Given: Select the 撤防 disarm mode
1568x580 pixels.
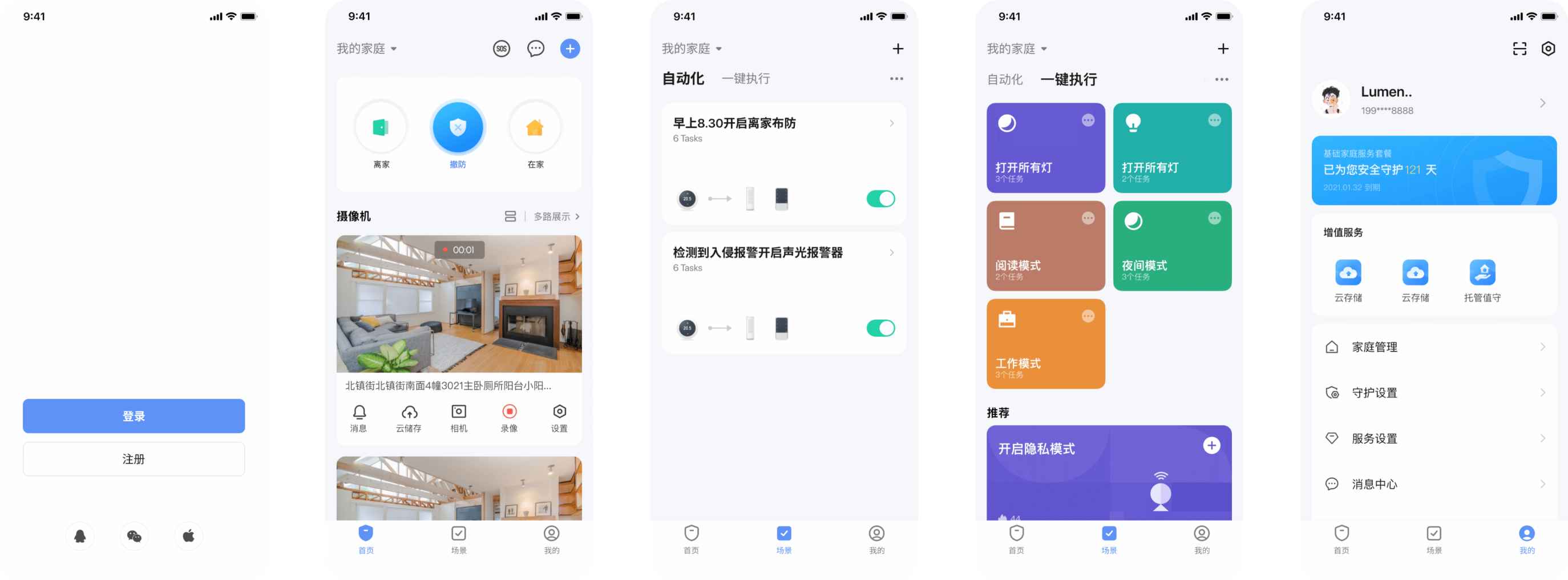Looking at the screenshot, I should [458, 128].
